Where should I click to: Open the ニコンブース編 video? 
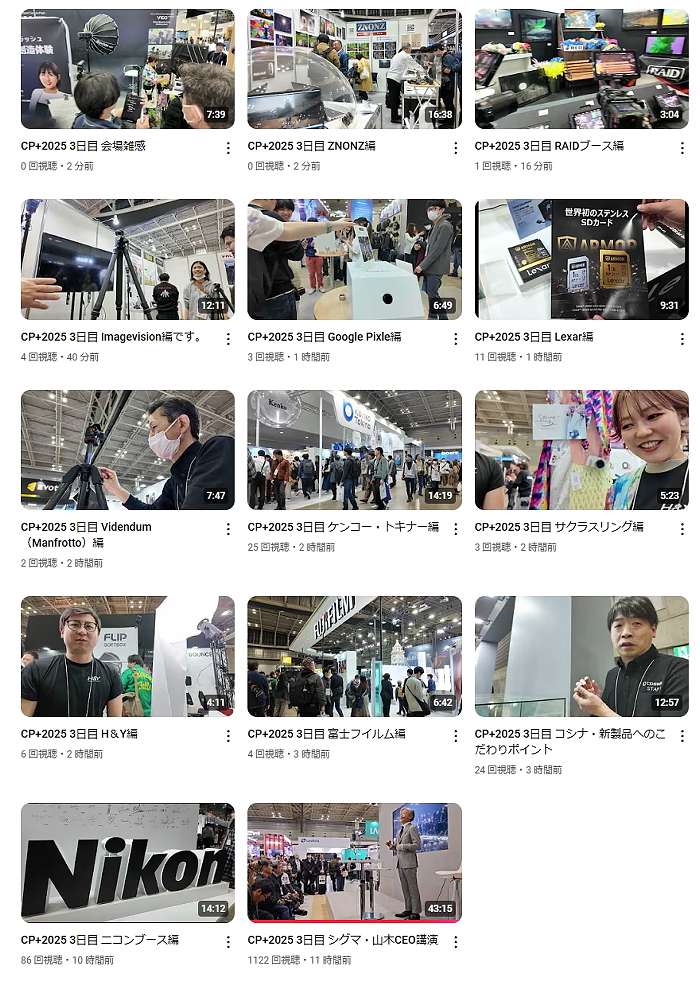(127, 862)
